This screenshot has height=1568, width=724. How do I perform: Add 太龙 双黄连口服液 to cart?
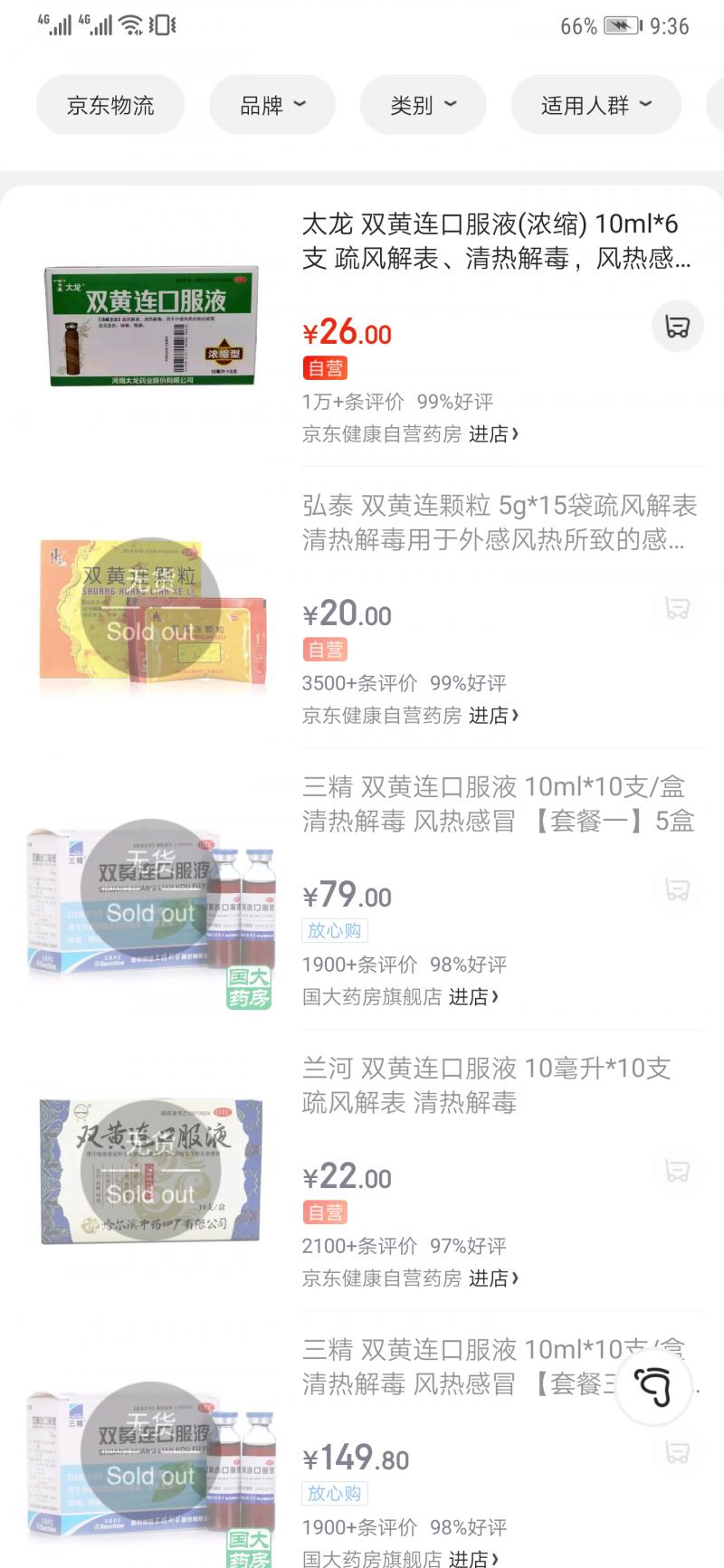677,326
